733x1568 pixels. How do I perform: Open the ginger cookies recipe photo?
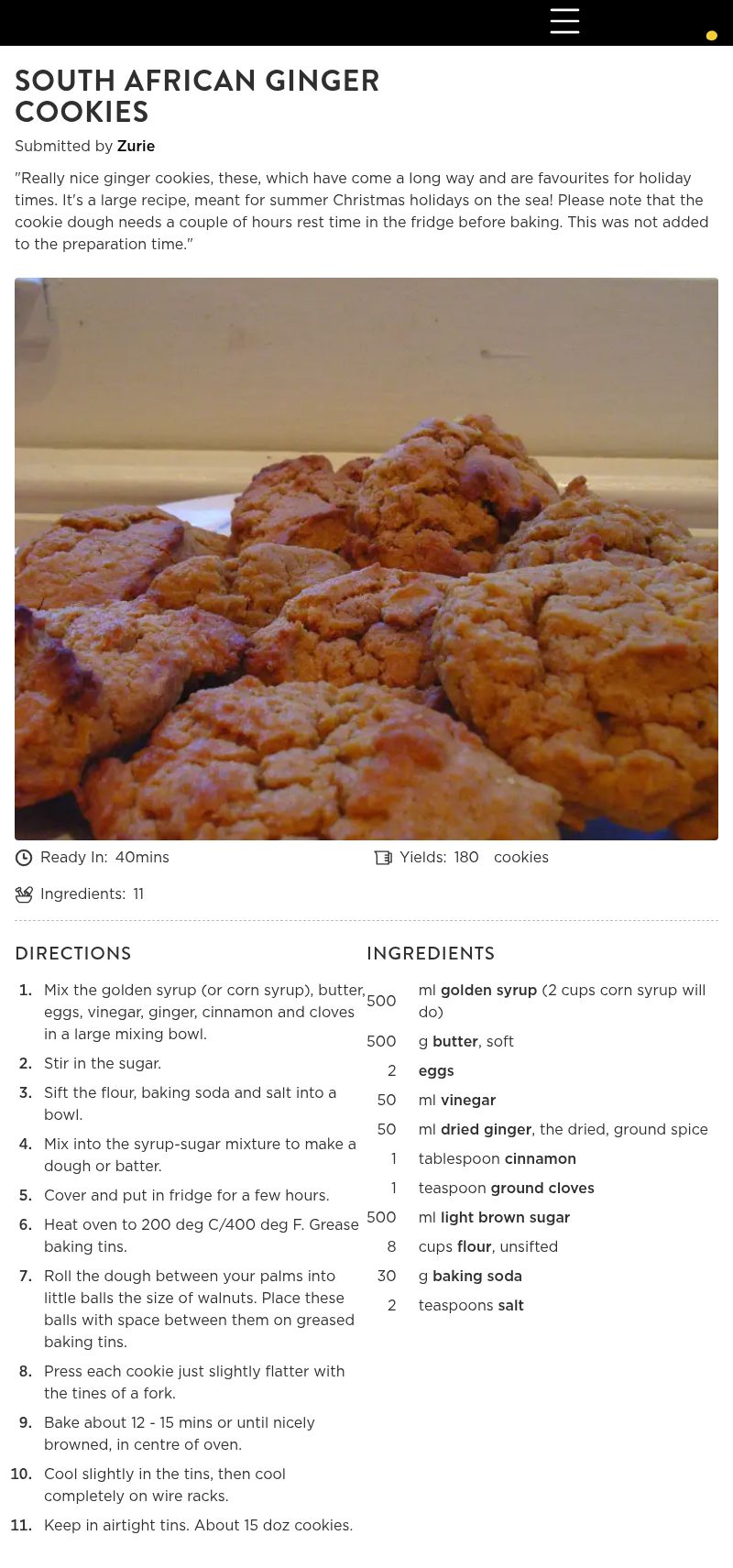(366, 559)
